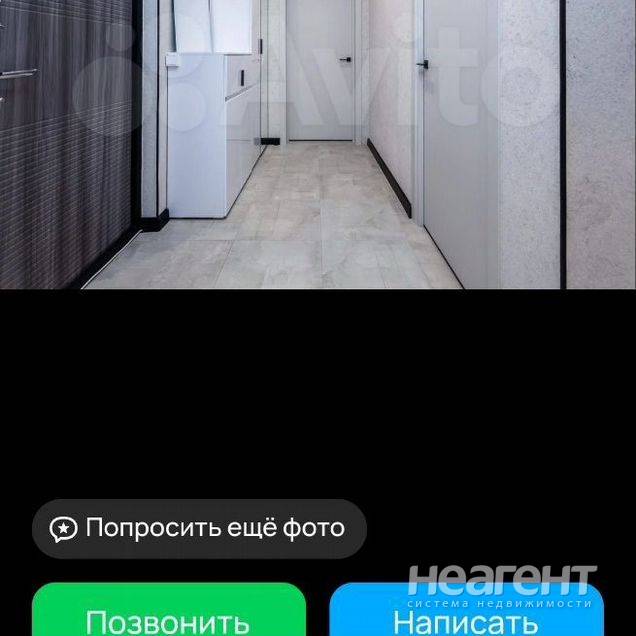Call the seller via 'Позвонить'
Viewport: 636px width, 636px height.
coord(168,613)
